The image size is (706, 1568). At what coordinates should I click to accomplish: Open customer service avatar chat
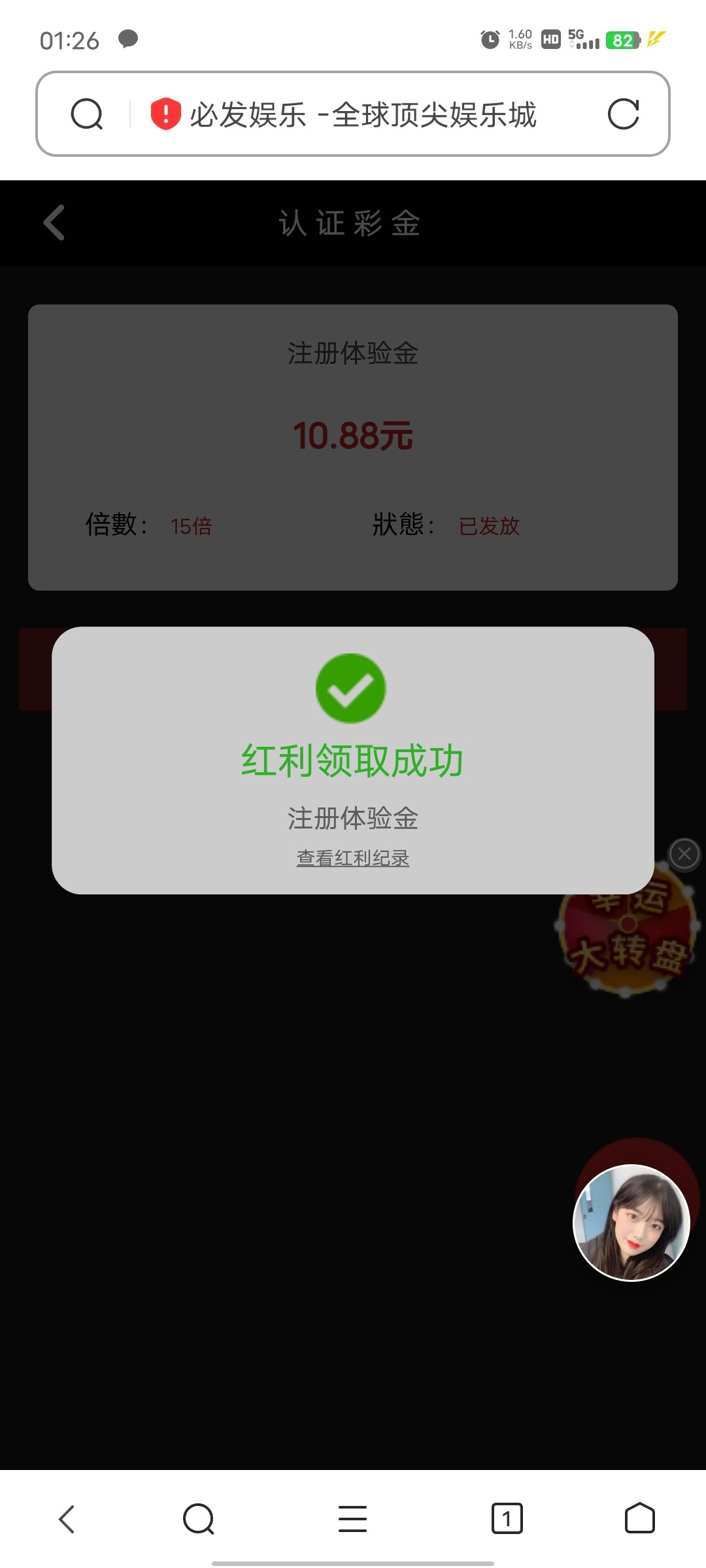click(631, 1222)
